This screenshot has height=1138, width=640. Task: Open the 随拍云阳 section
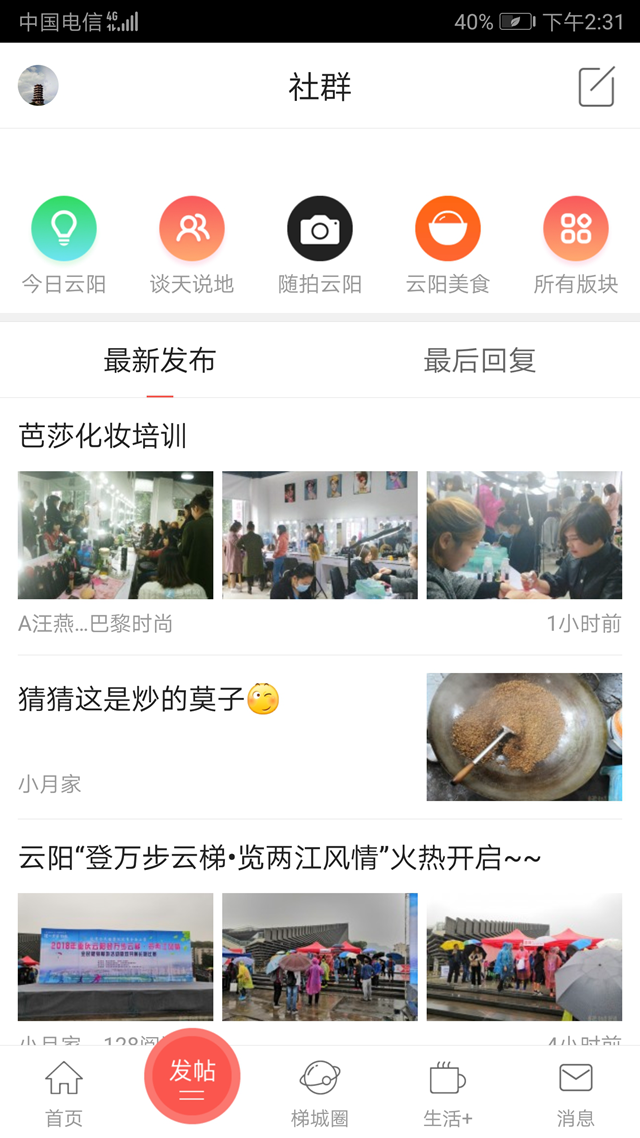click(320, 245)
